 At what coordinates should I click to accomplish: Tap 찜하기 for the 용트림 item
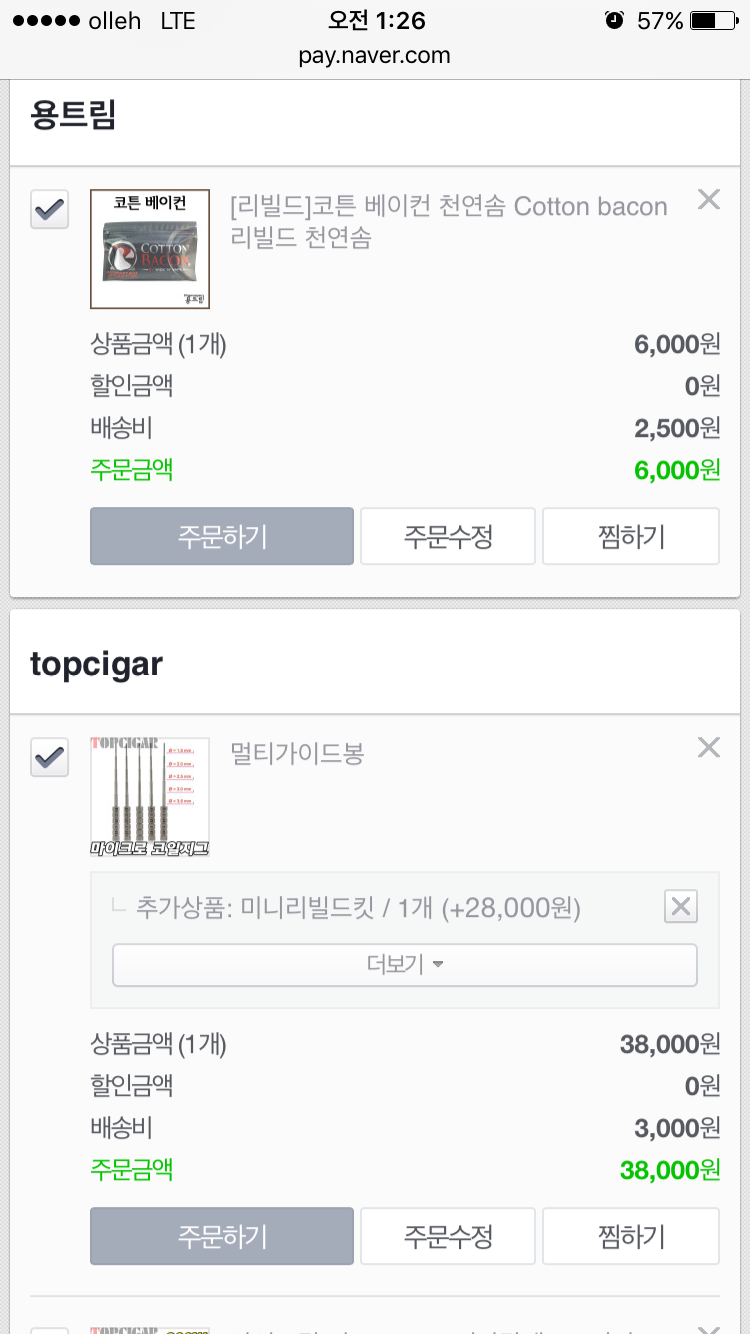[630, 536]
